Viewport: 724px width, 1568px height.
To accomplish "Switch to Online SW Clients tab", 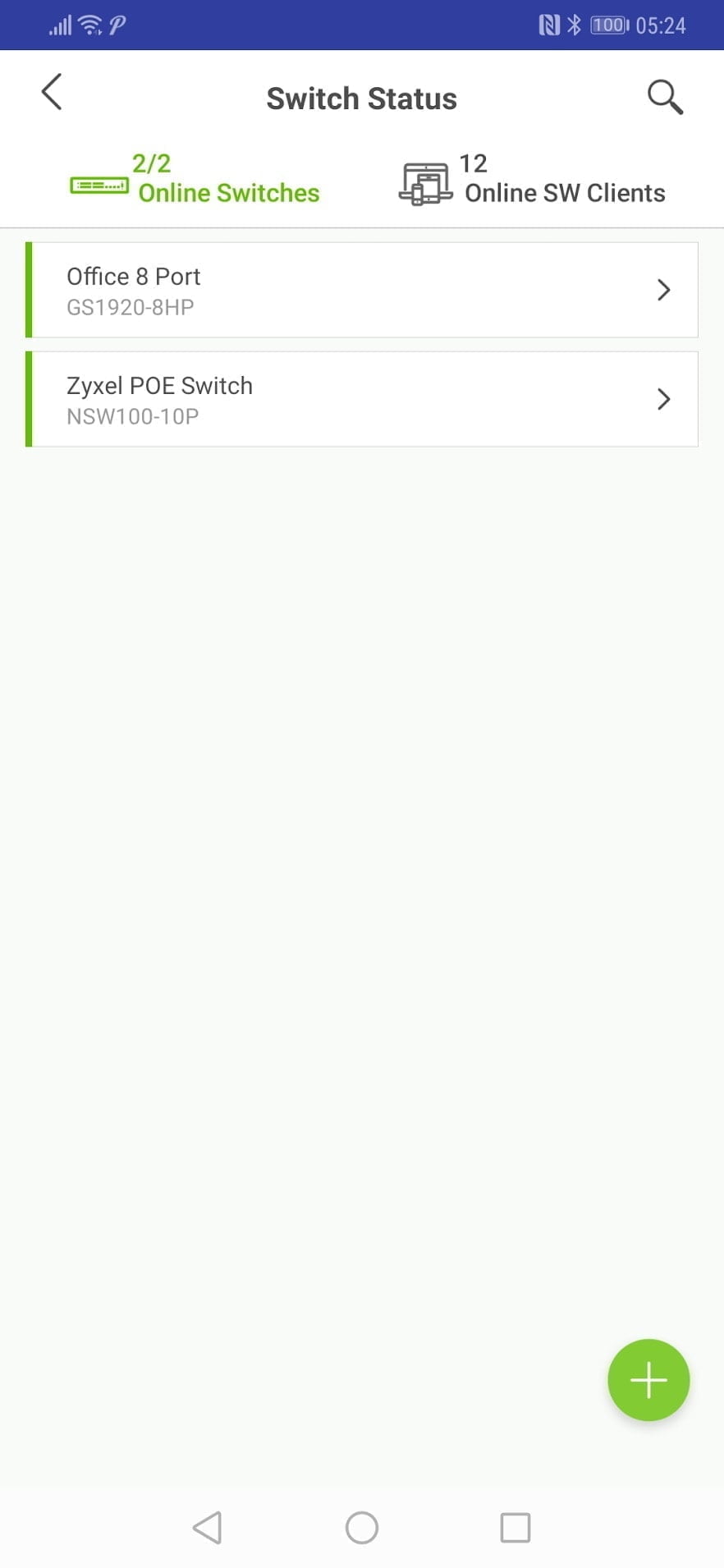I will click(x=533, y=179).
